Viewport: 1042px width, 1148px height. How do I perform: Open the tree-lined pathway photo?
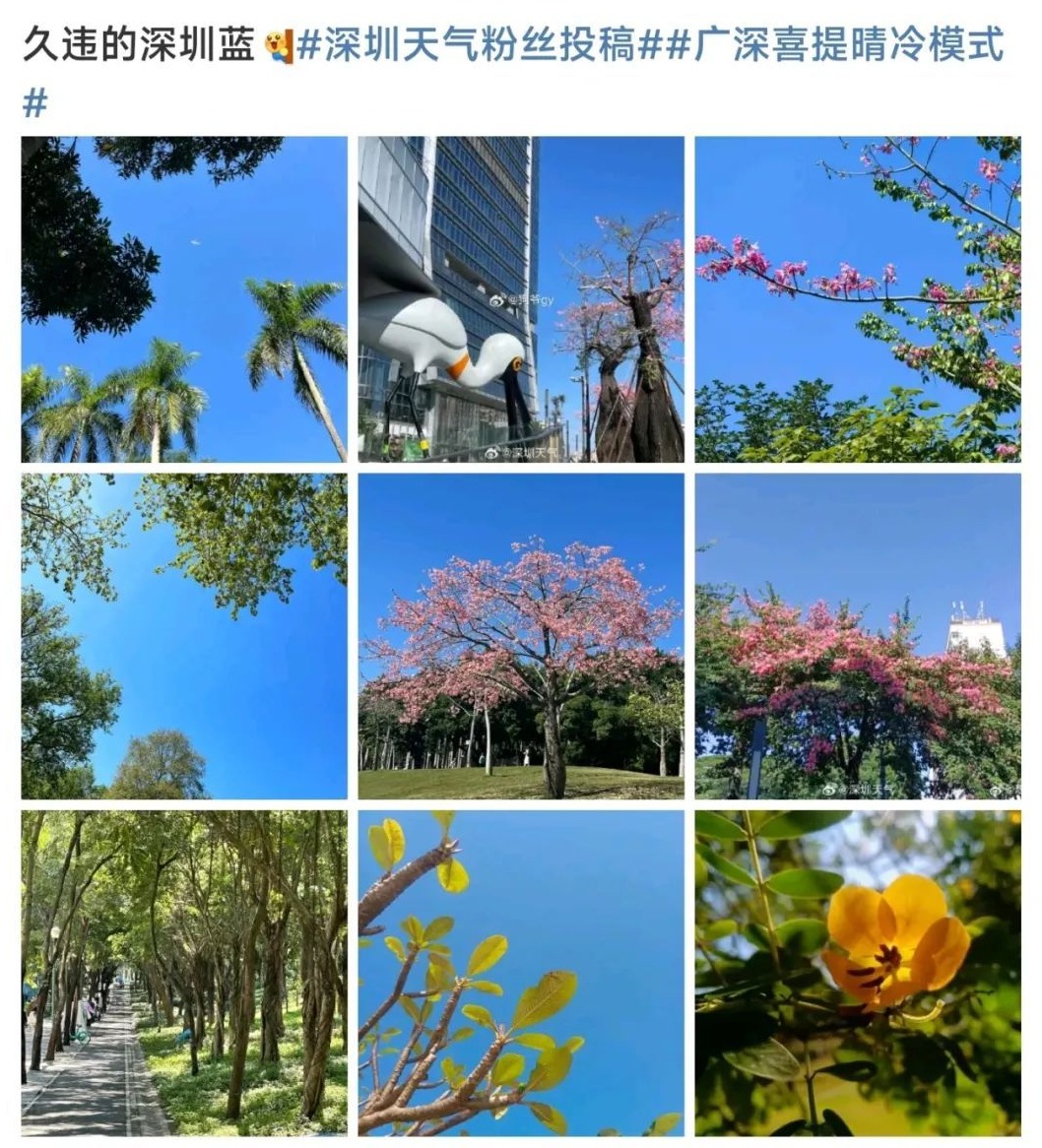coord(184,973)
